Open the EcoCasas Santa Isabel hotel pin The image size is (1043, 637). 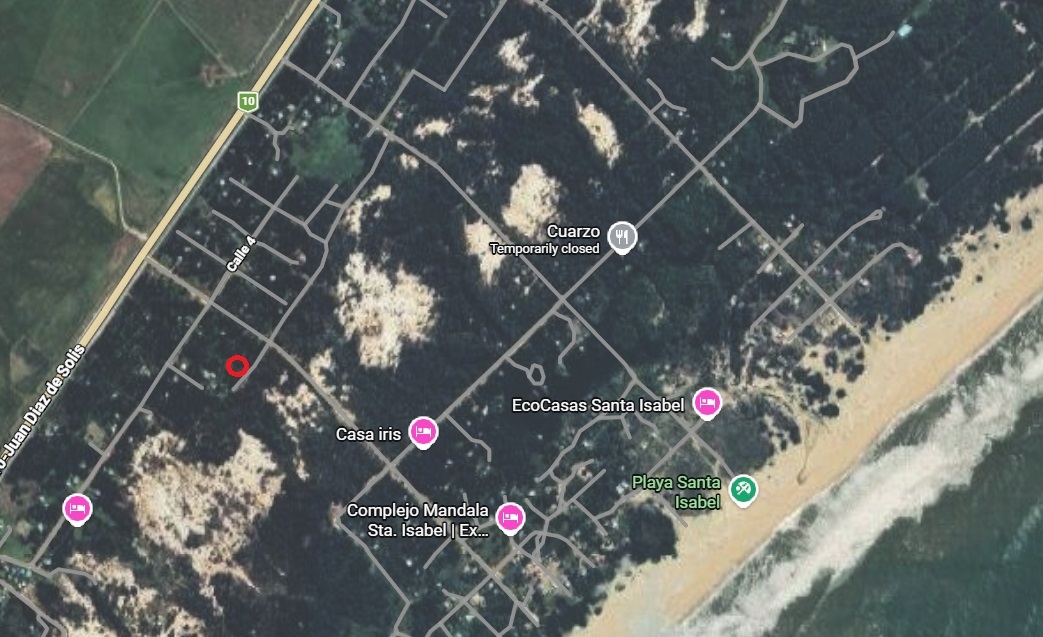707,403
